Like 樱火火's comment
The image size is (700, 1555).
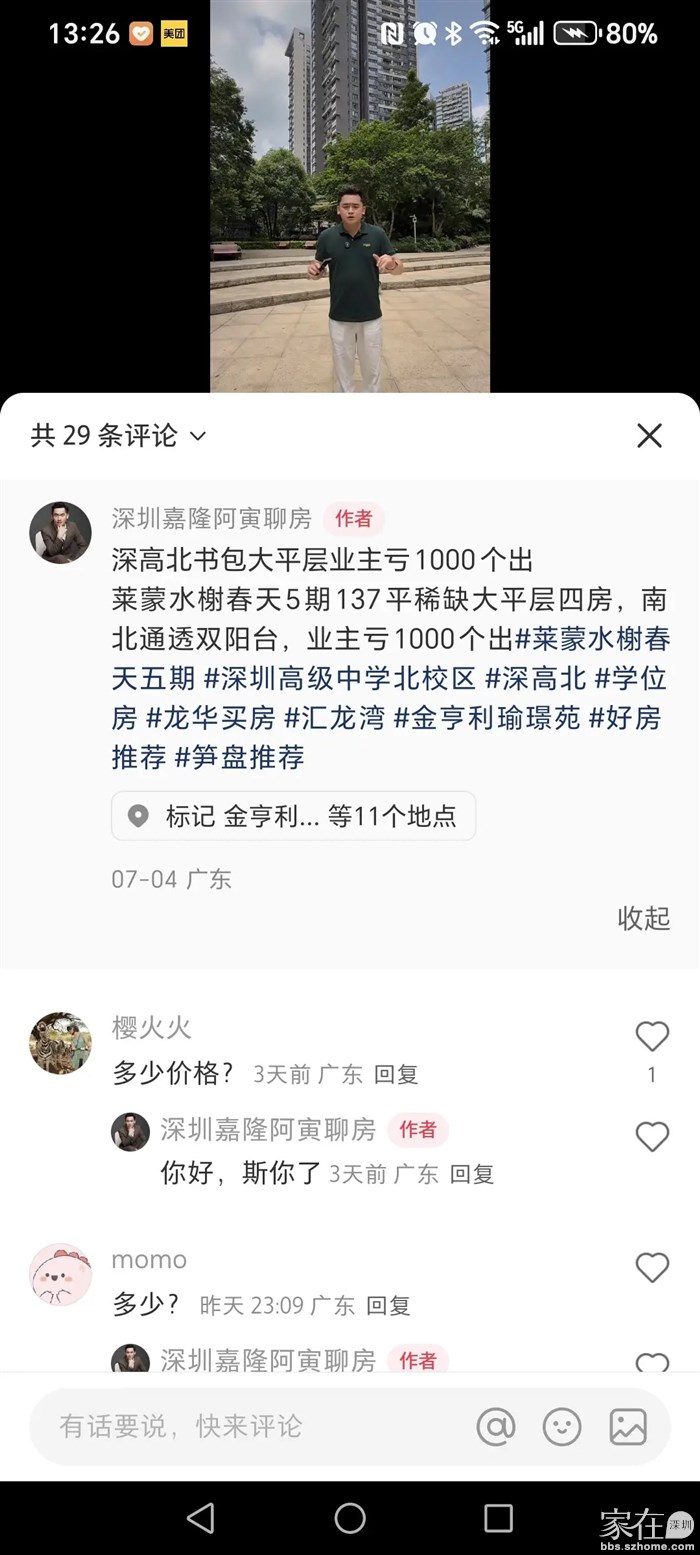[652, 1037]
